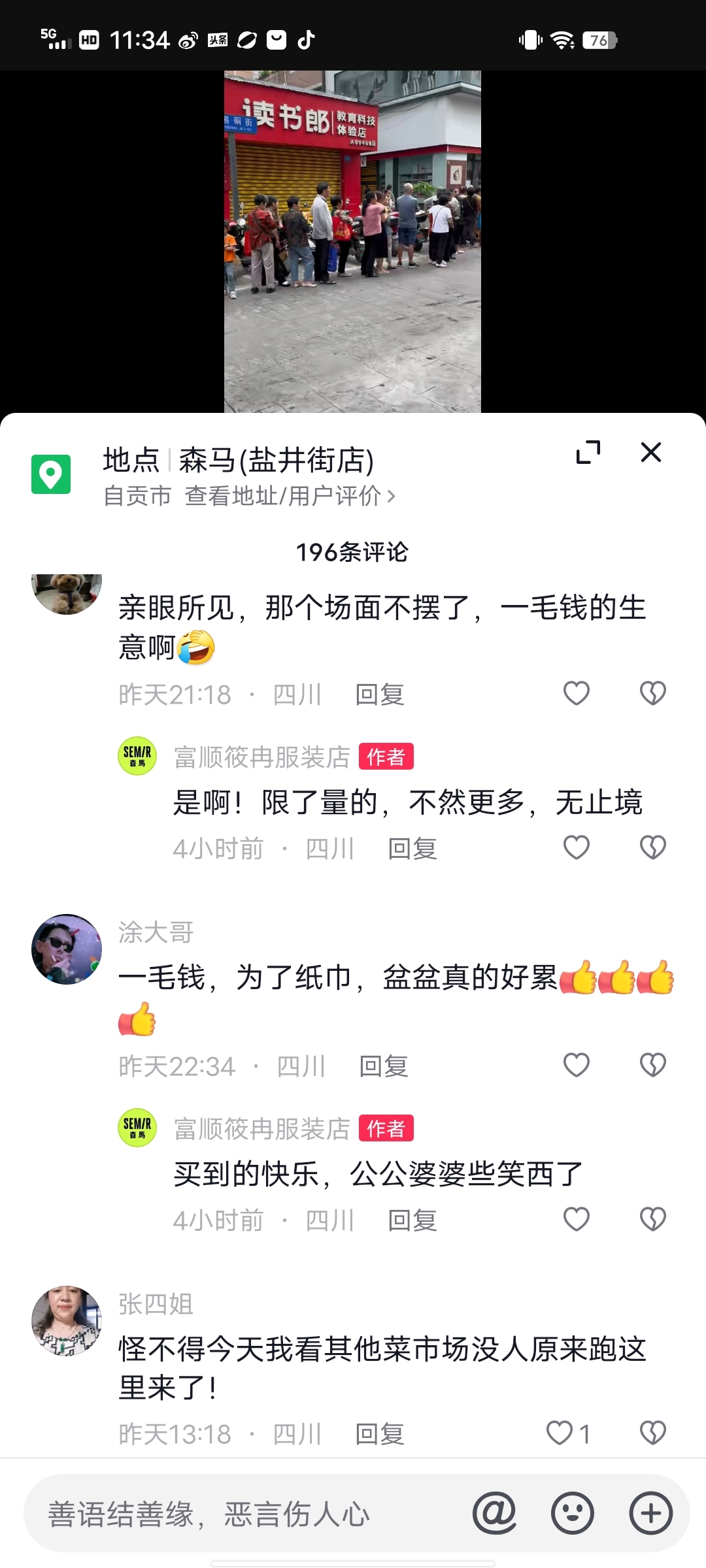Mention someone with the @ icon

(x=494, y=1513)
